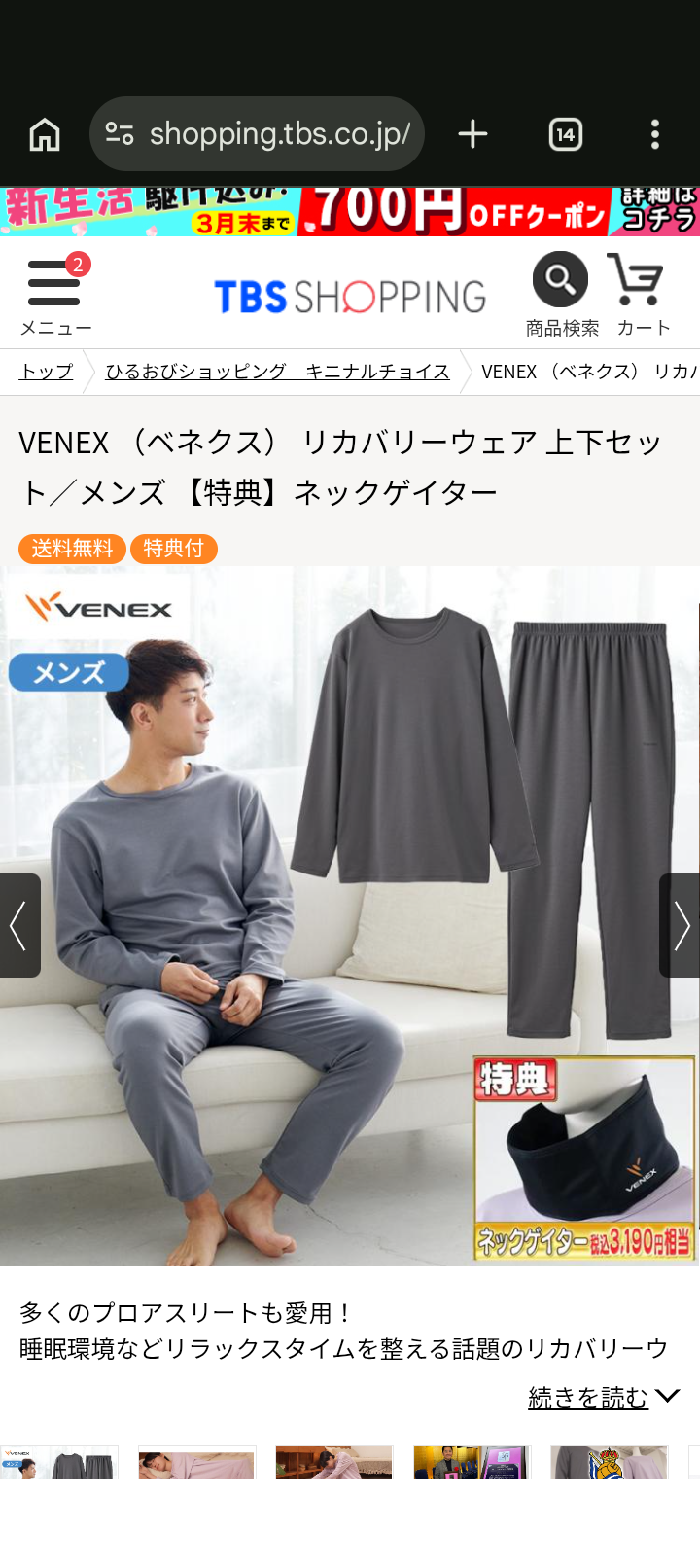Select the fourth thumbnail, the TV studio photo
This screenshot has height=1568, width=700.
[x=472, y=1462]
